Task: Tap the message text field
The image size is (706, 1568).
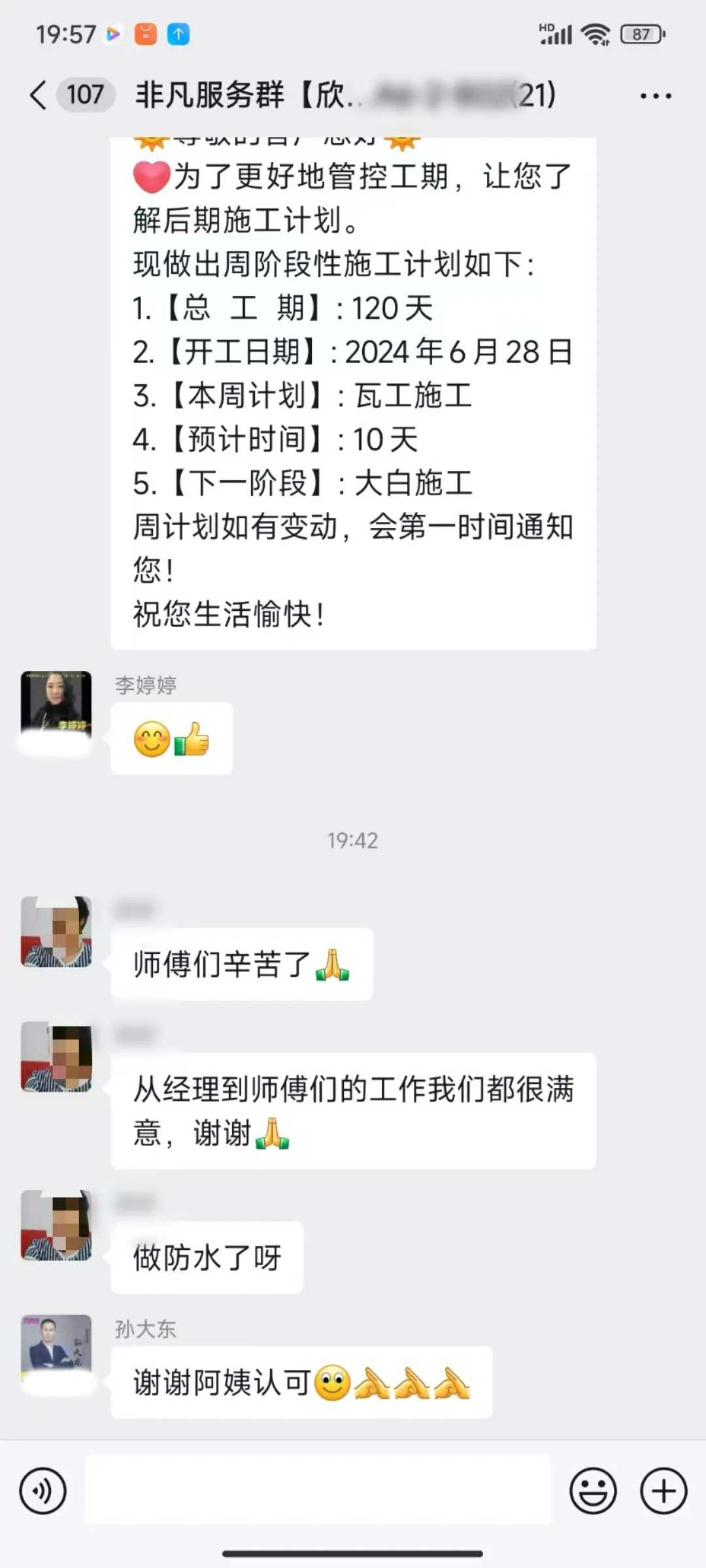Action: click(x=318, y=1490)
